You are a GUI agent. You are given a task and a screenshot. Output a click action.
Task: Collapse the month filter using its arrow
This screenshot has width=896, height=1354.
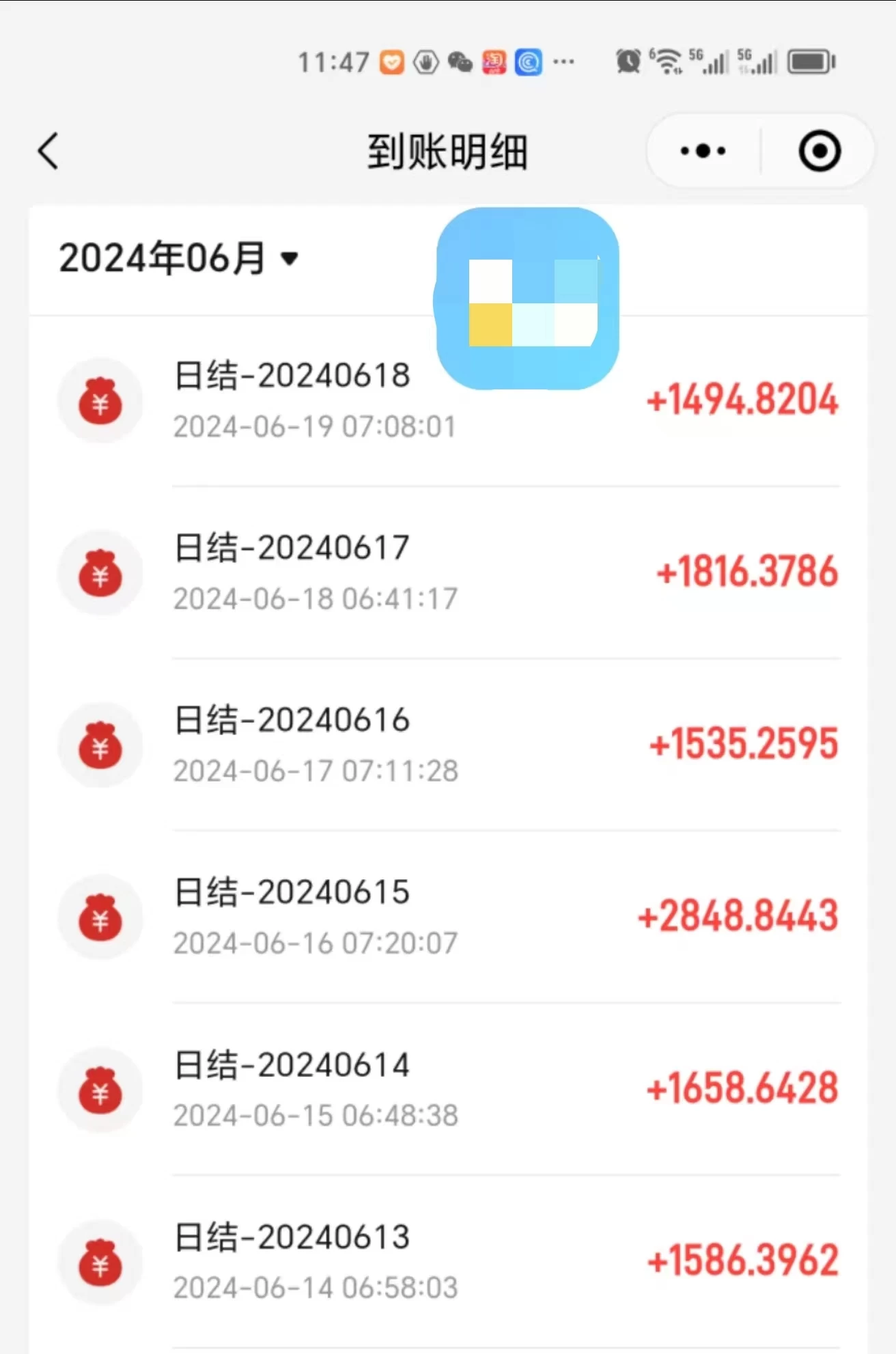tap(288, 260)
